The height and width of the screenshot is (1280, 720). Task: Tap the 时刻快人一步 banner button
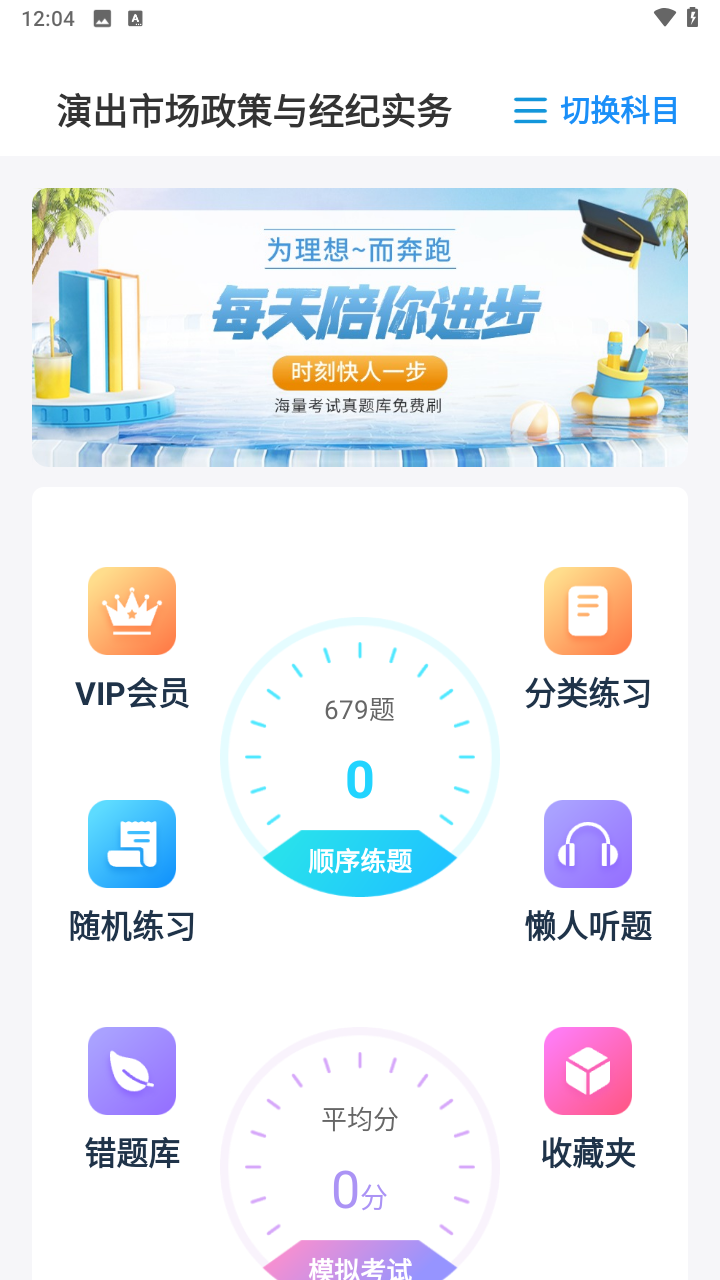click(359, 372)
